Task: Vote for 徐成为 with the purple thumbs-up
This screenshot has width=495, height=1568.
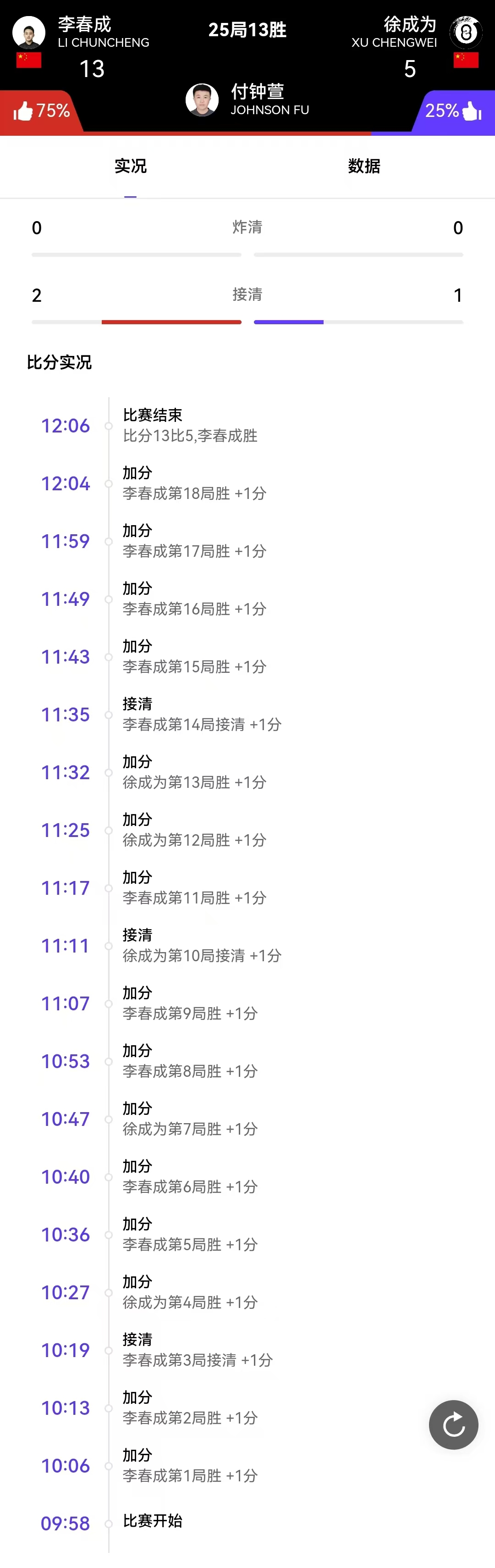Action: pyautogui.click(x=471, y=111)
